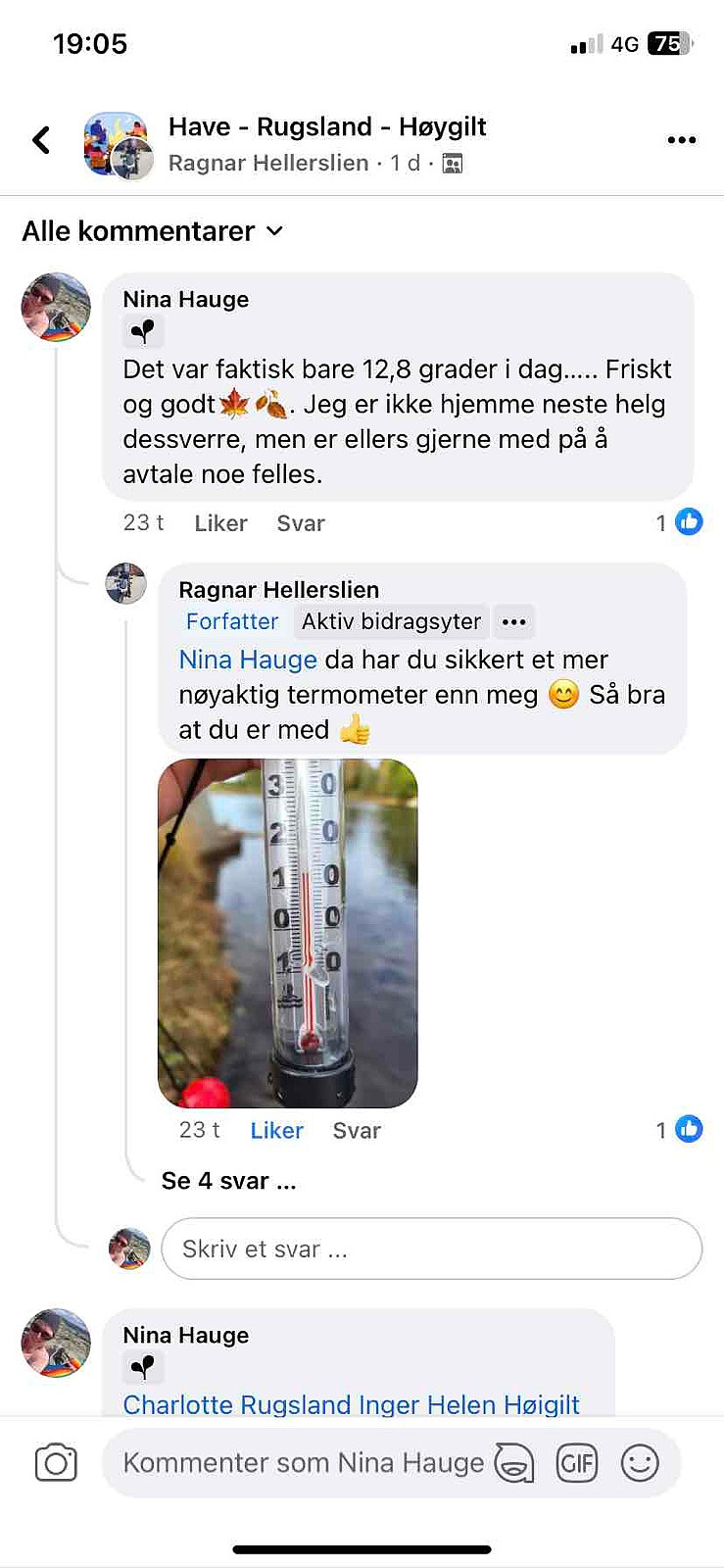724x1568 pixels.
Task: Open the thermometer photo in Ragnar's reply
Action: coord(288,933)
